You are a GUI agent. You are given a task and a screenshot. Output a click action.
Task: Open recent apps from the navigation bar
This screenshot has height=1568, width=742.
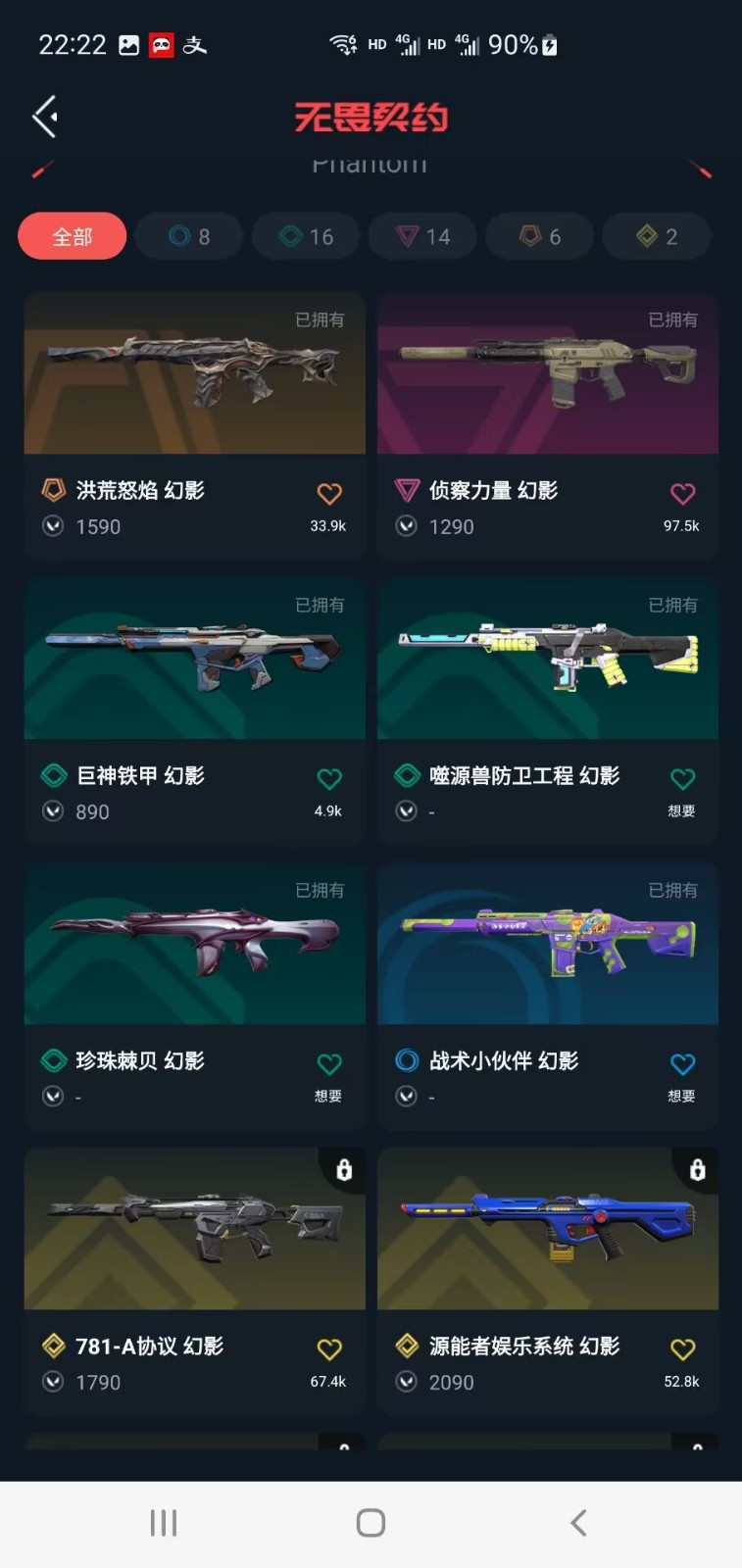pos(164,1523)
